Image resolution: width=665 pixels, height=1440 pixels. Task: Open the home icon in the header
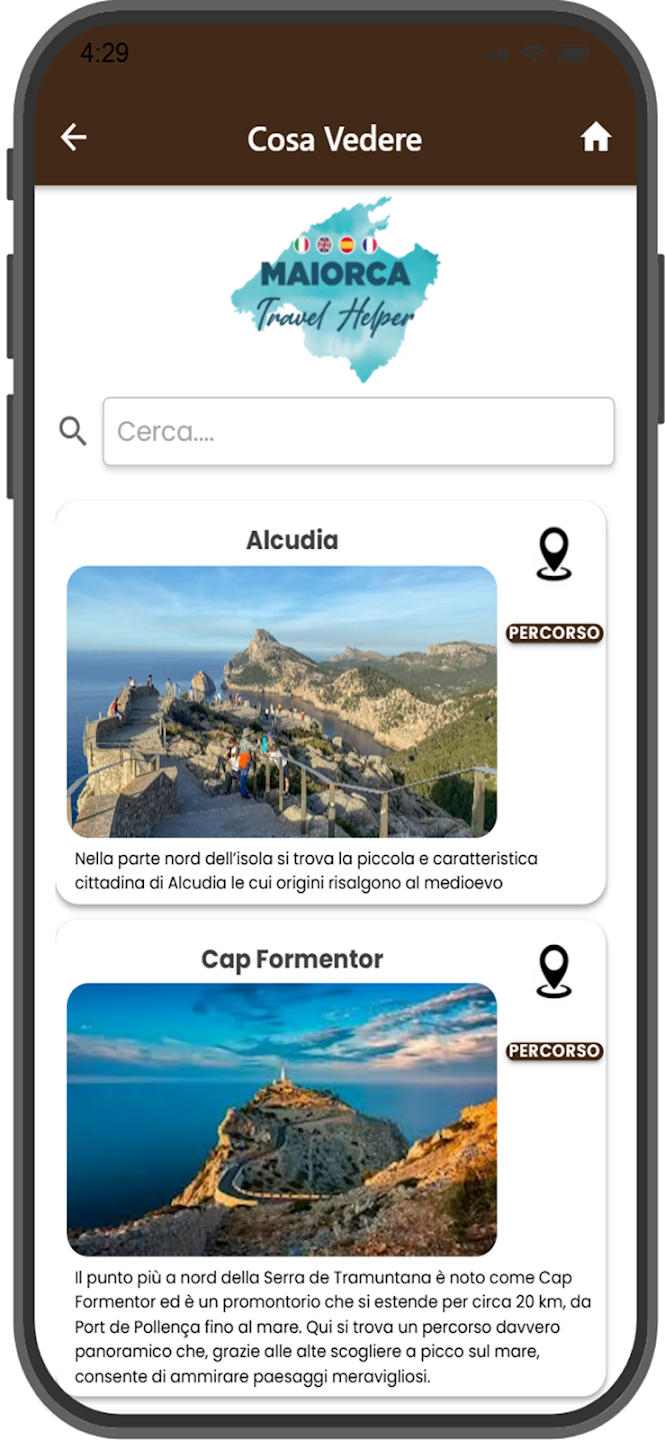coord(596,138)
